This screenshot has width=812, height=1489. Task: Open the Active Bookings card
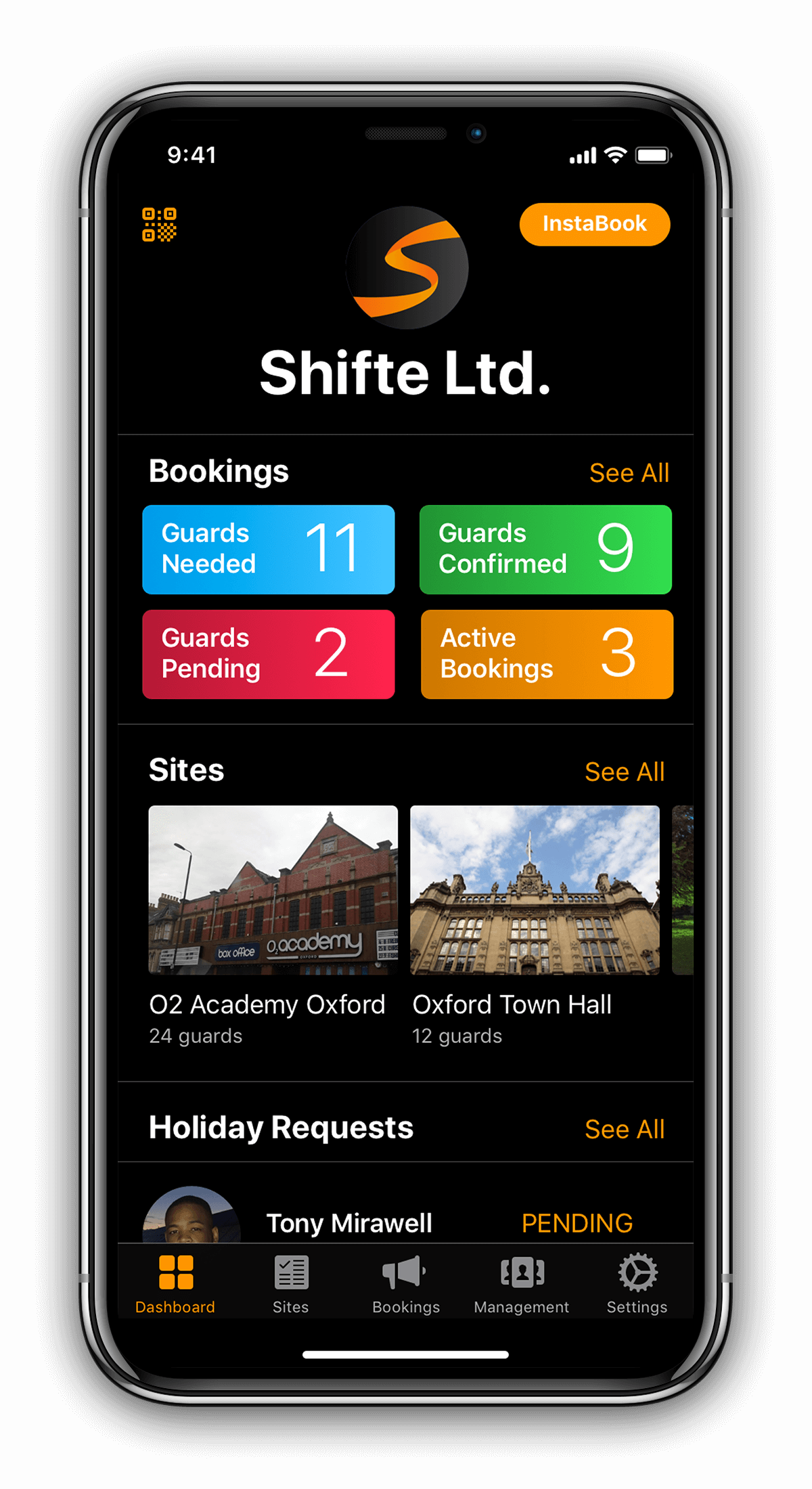point(547,654)
